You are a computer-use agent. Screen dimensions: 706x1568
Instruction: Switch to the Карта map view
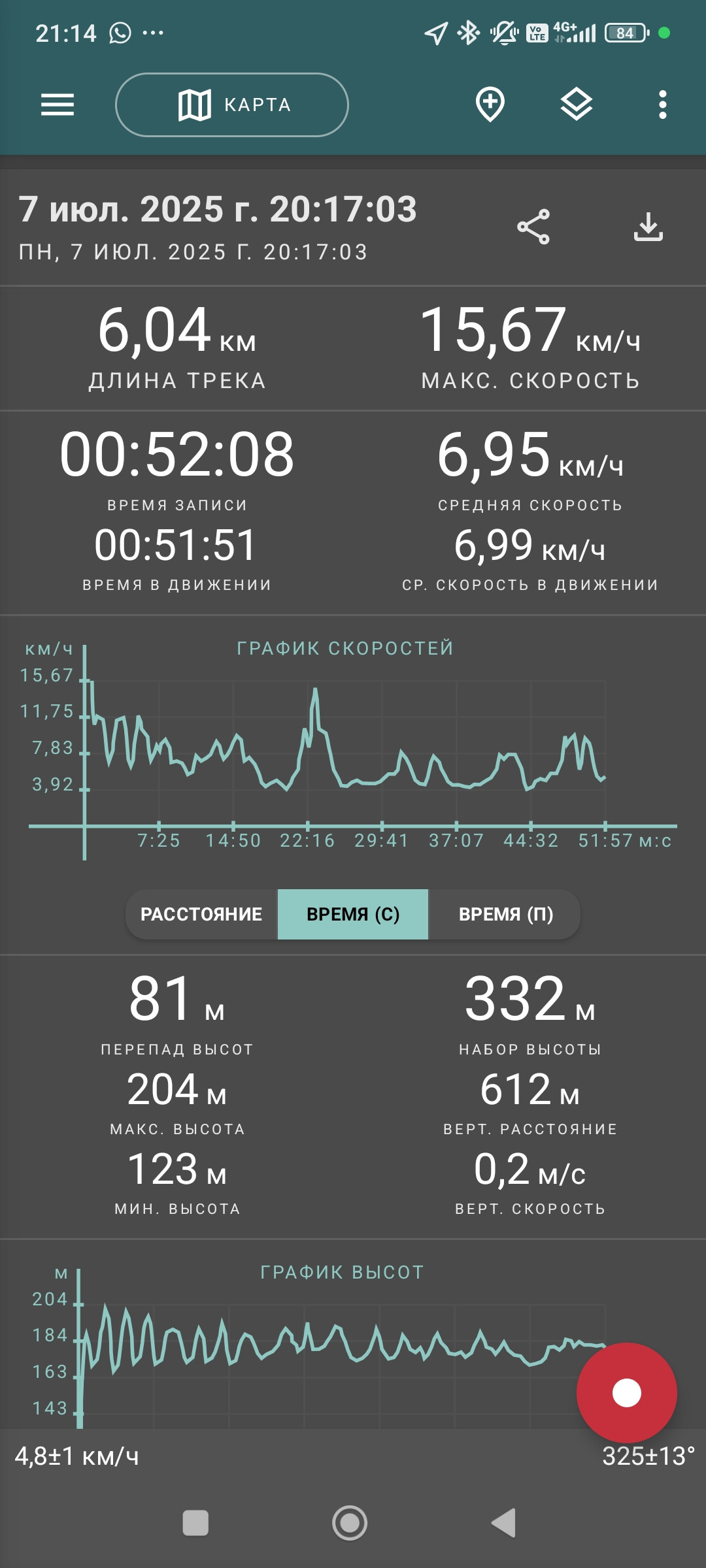tap(232, 105)
